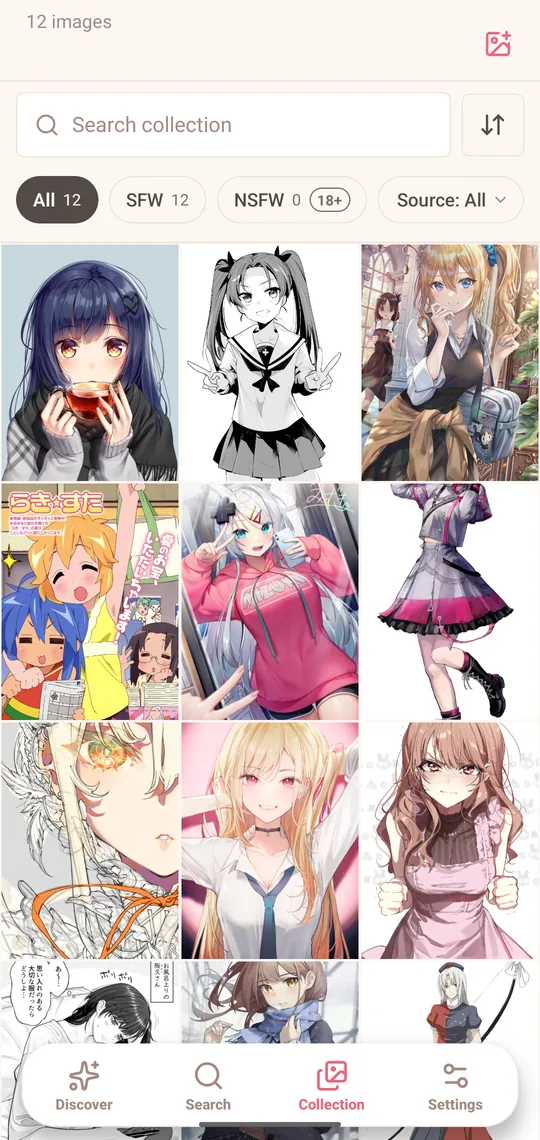Filter by the SFW chip

pos(158,200)
